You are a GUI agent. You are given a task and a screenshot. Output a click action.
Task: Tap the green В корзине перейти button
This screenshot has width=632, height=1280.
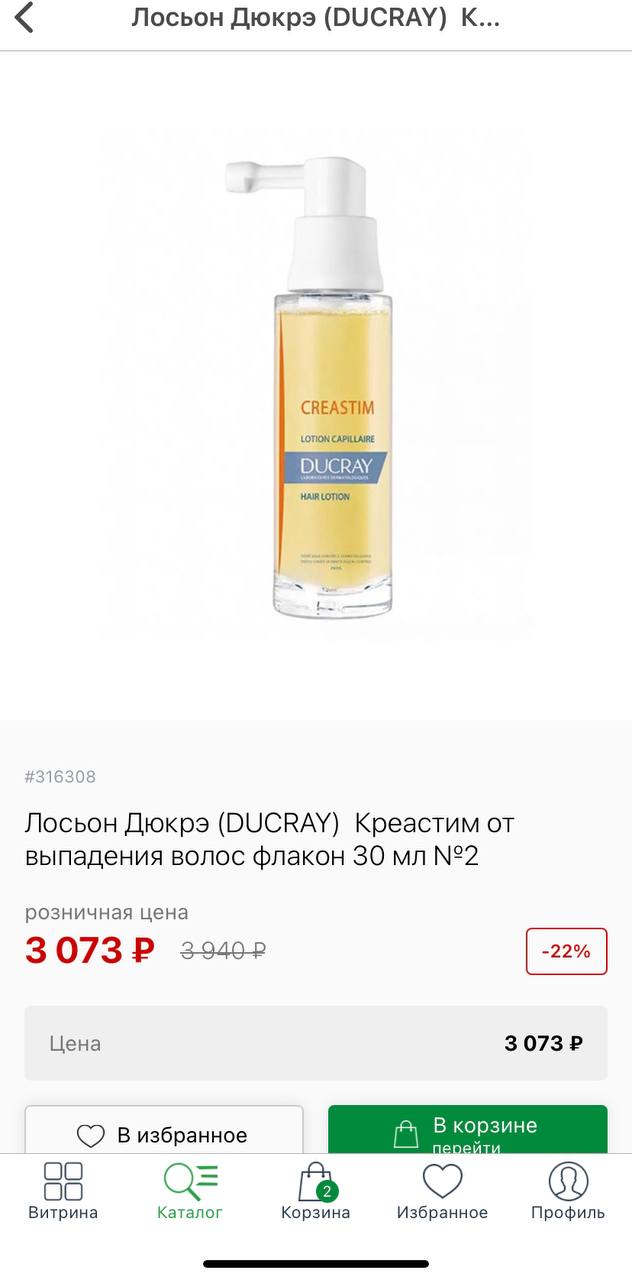click(467, 1131)
